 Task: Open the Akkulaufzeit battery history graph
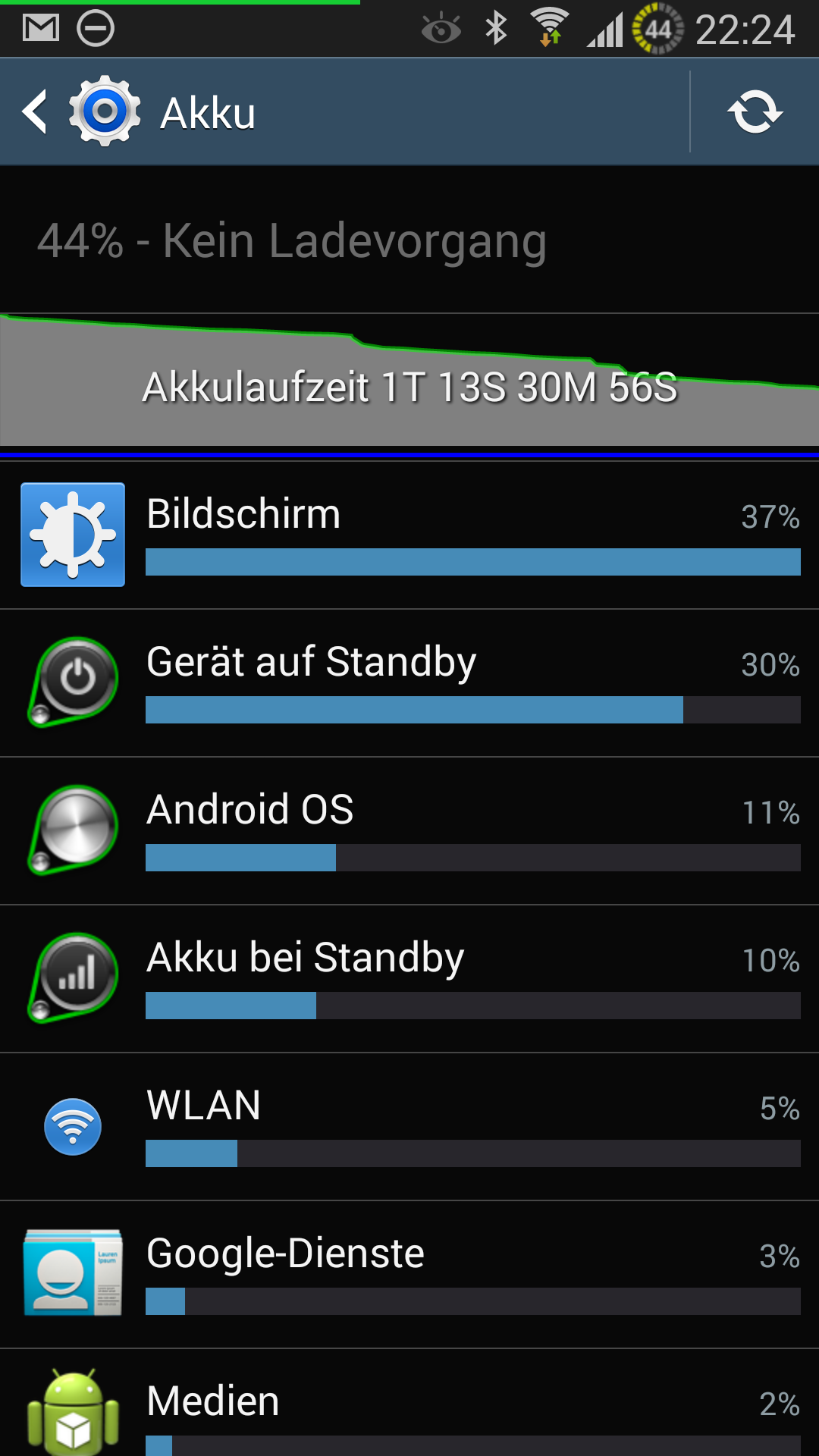pos(409,379)
